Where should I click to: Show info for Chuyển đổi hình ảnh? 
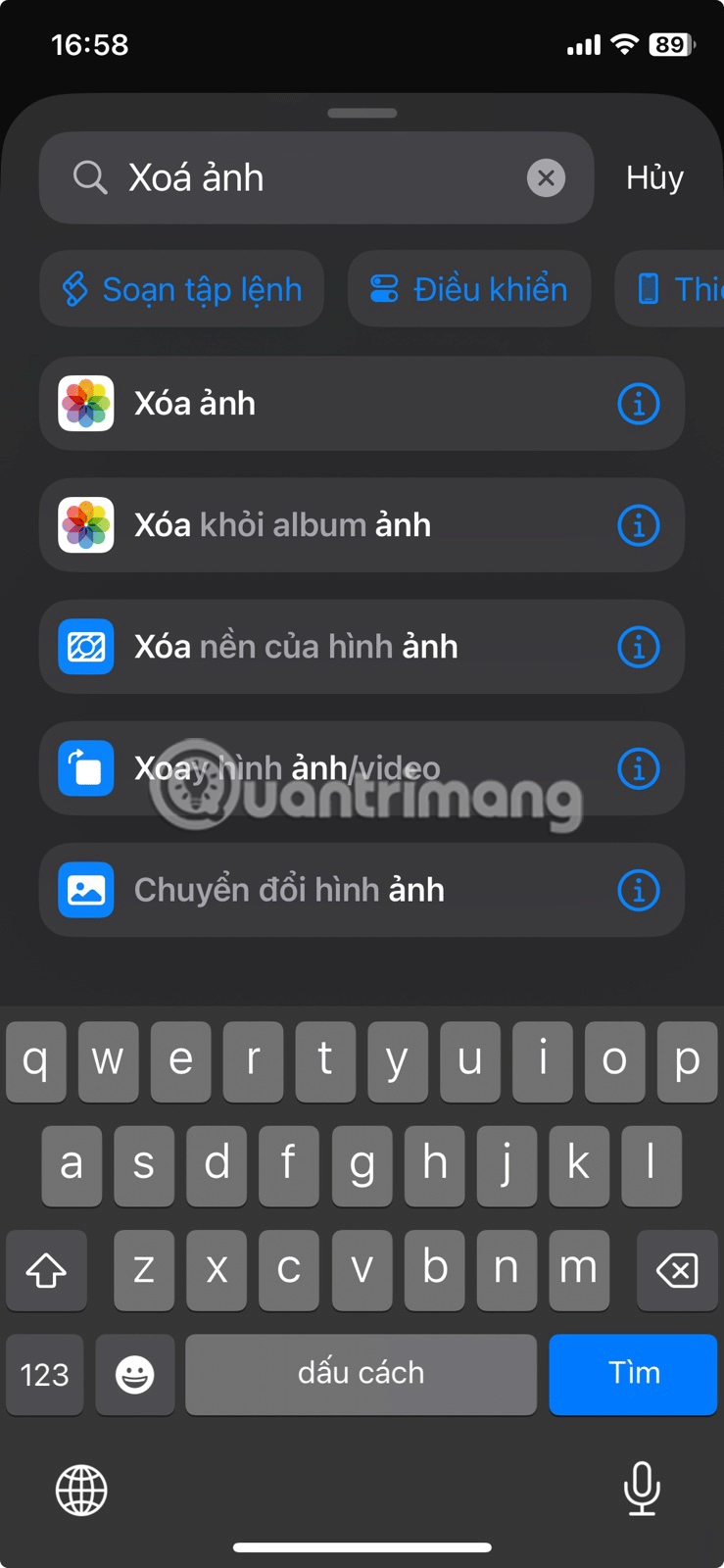(639, 890)
